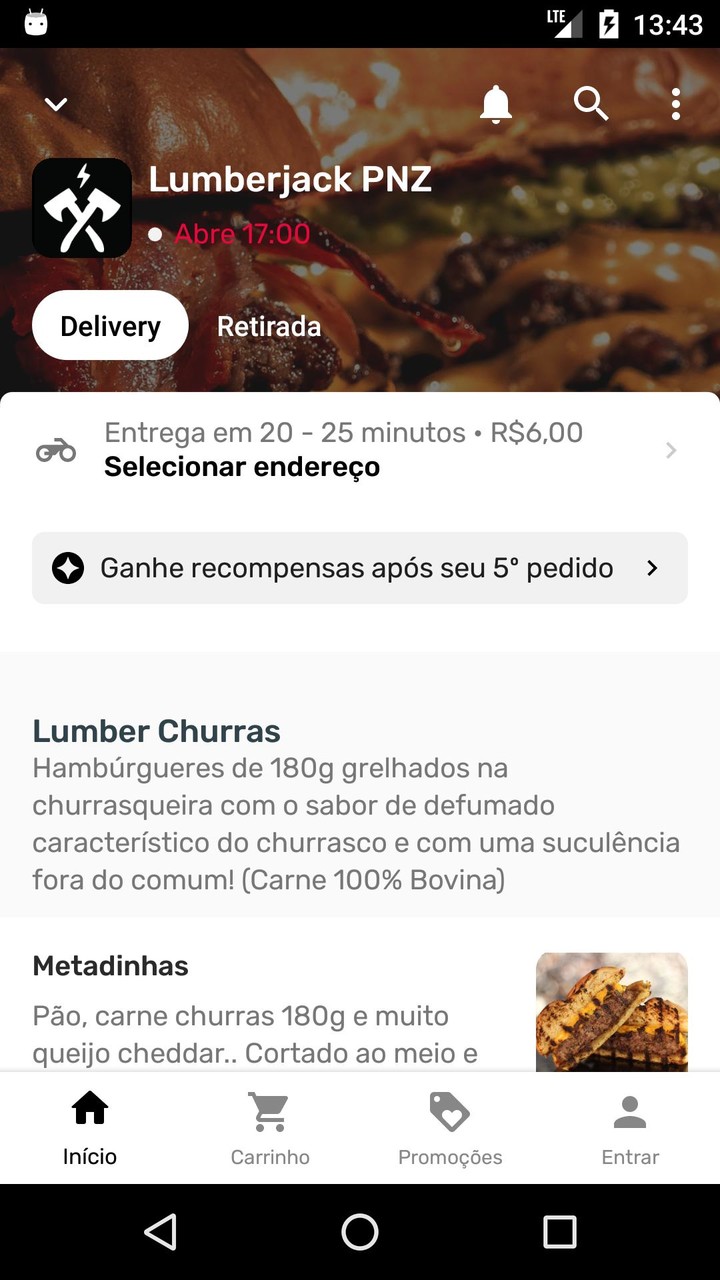This screenshot has height=1280, width=720.
Task: Collapse the store page with the down chevron
Action: click(56, 104)
